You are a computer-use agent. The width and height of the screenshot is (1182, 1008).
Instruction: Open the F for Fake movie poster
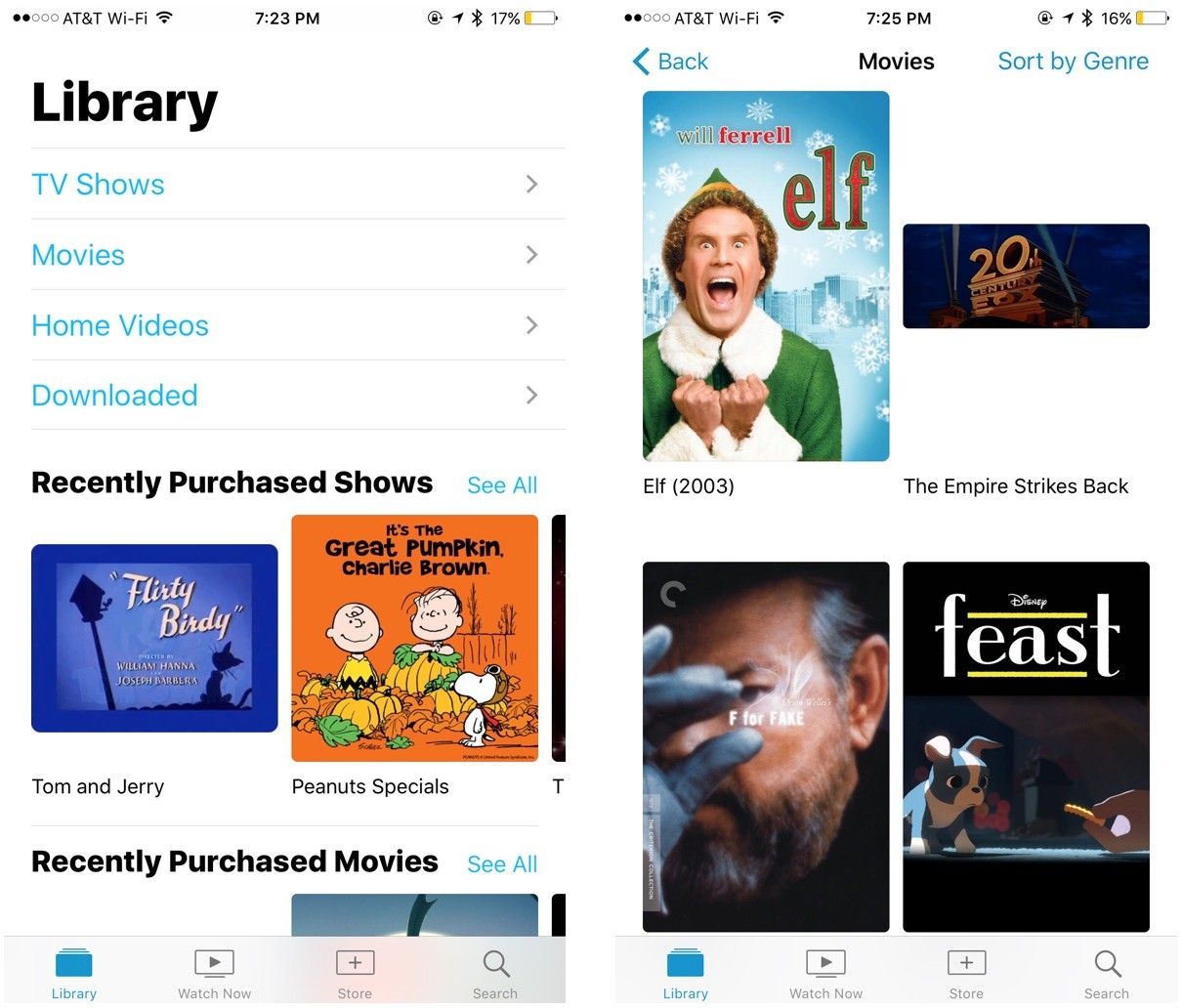click(x=766, y=747)
